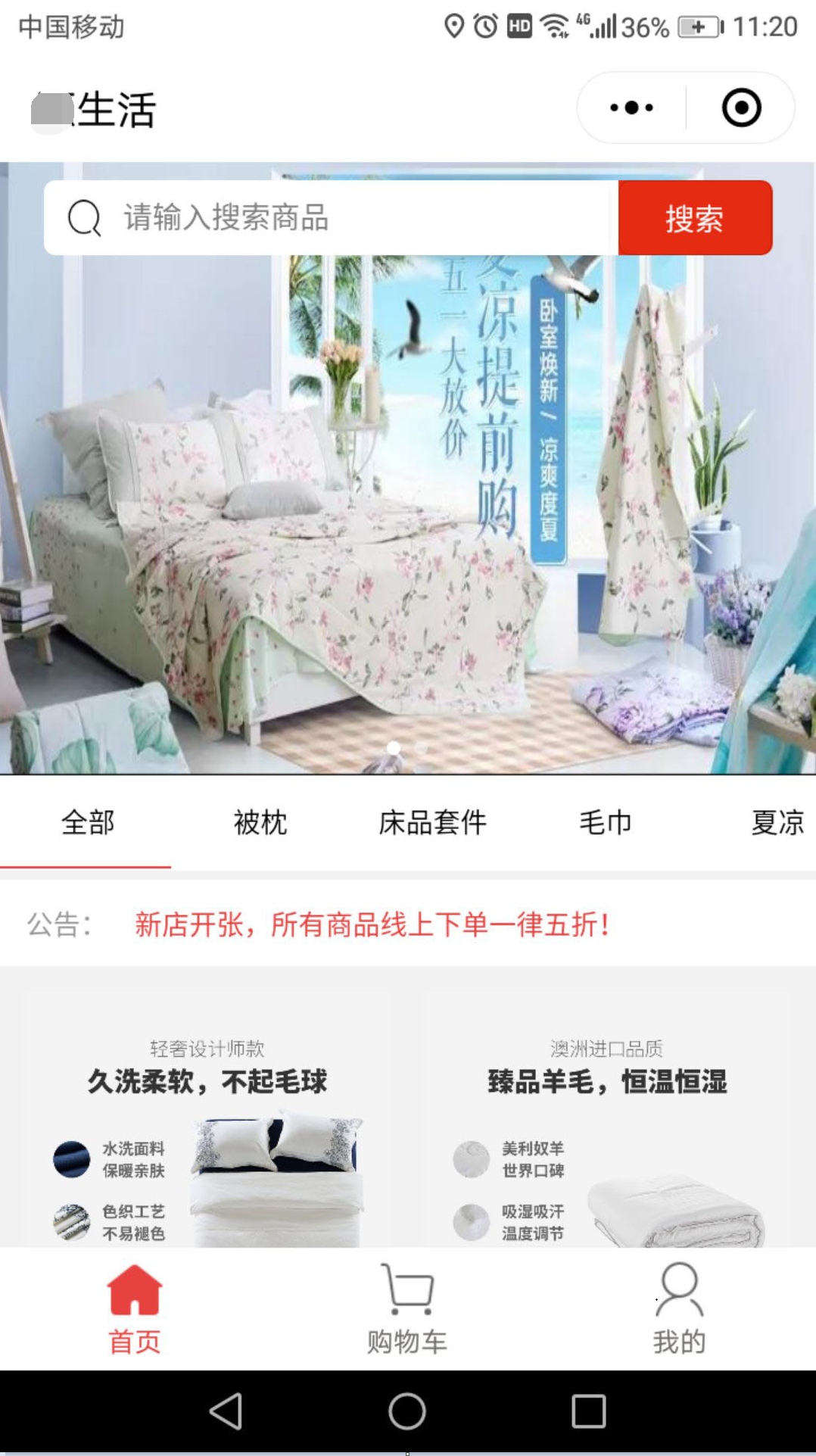The height and width of the screenshot is (1456, 816).
Task: Go to the system home screen
Action: (x=407, y=1411)
